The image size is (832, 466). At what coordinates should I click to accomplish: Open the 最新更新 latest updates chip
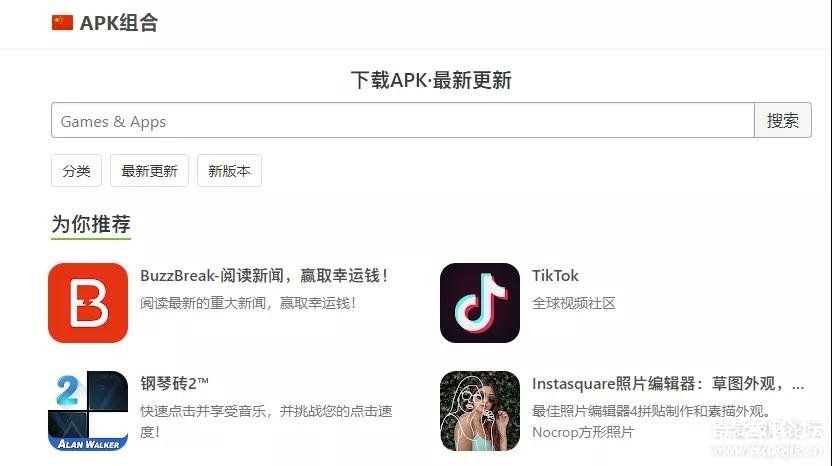149,171
